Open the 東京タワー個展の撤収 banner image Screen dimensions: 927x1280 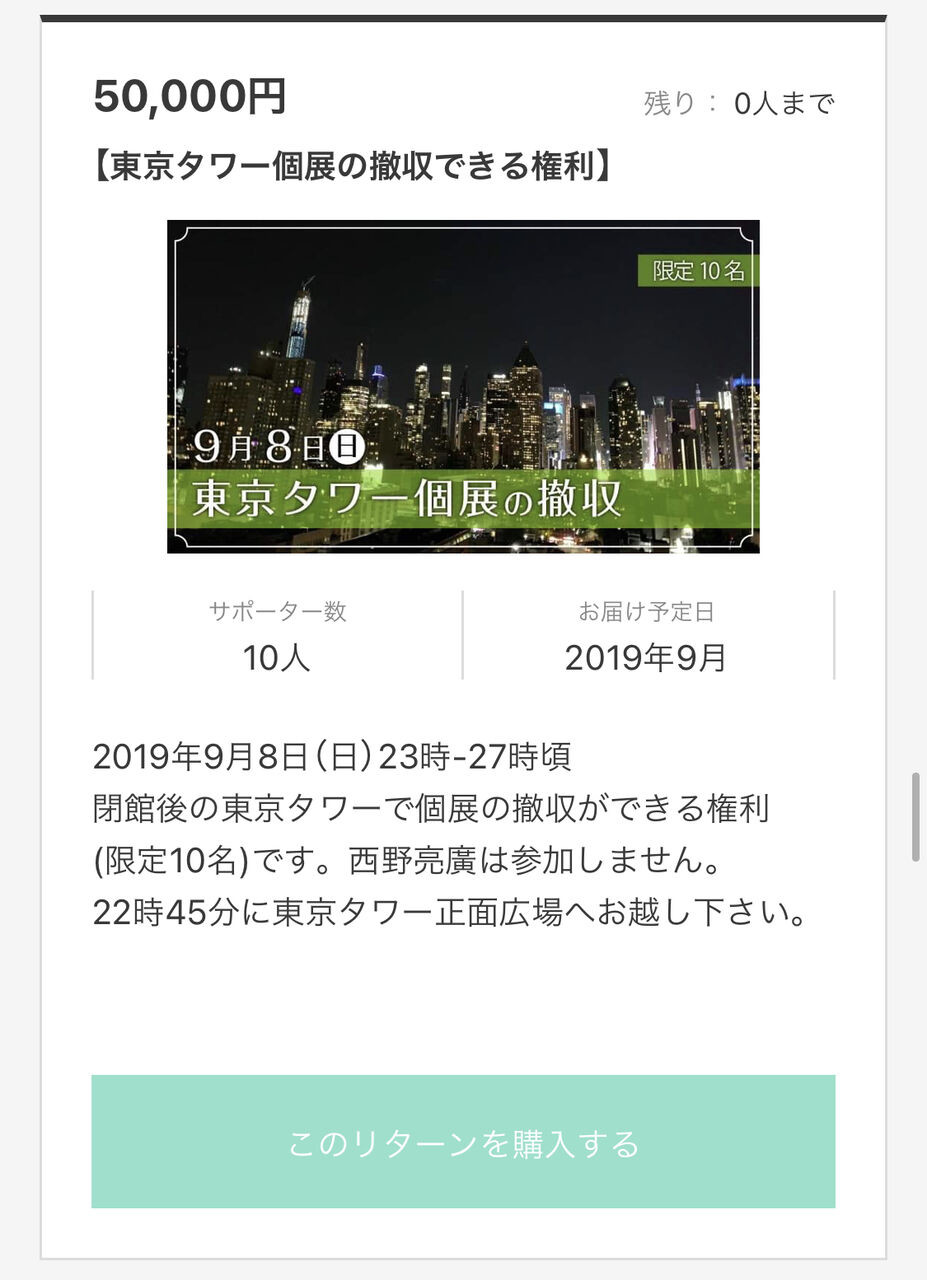point(463,386)
